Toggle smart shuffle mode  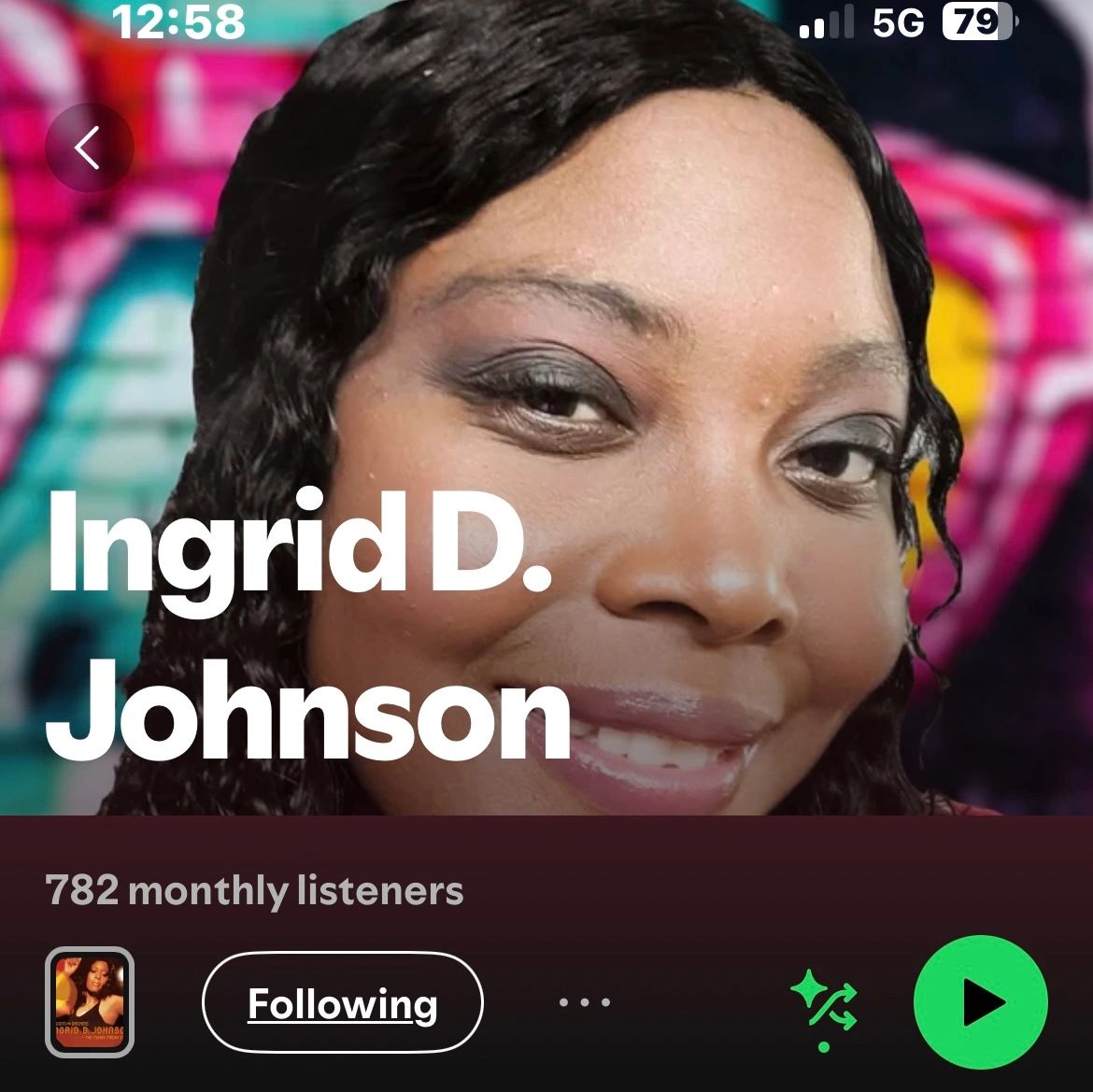click(x=824, y=1001)
